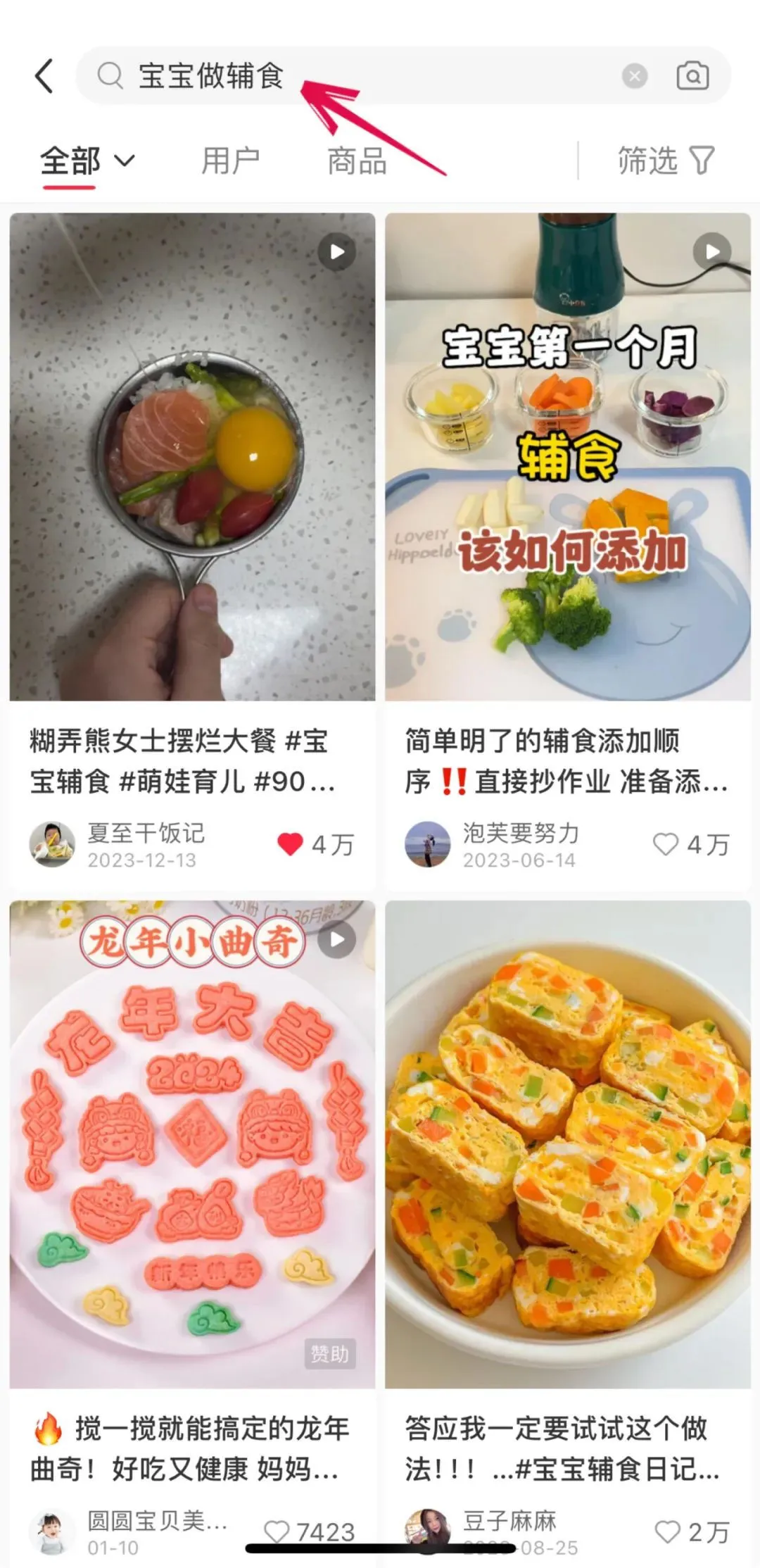Unlike the post by 夏至干饭记
Image resolution: width=760 pixels, height=1568 pixels.
[290, 843]
